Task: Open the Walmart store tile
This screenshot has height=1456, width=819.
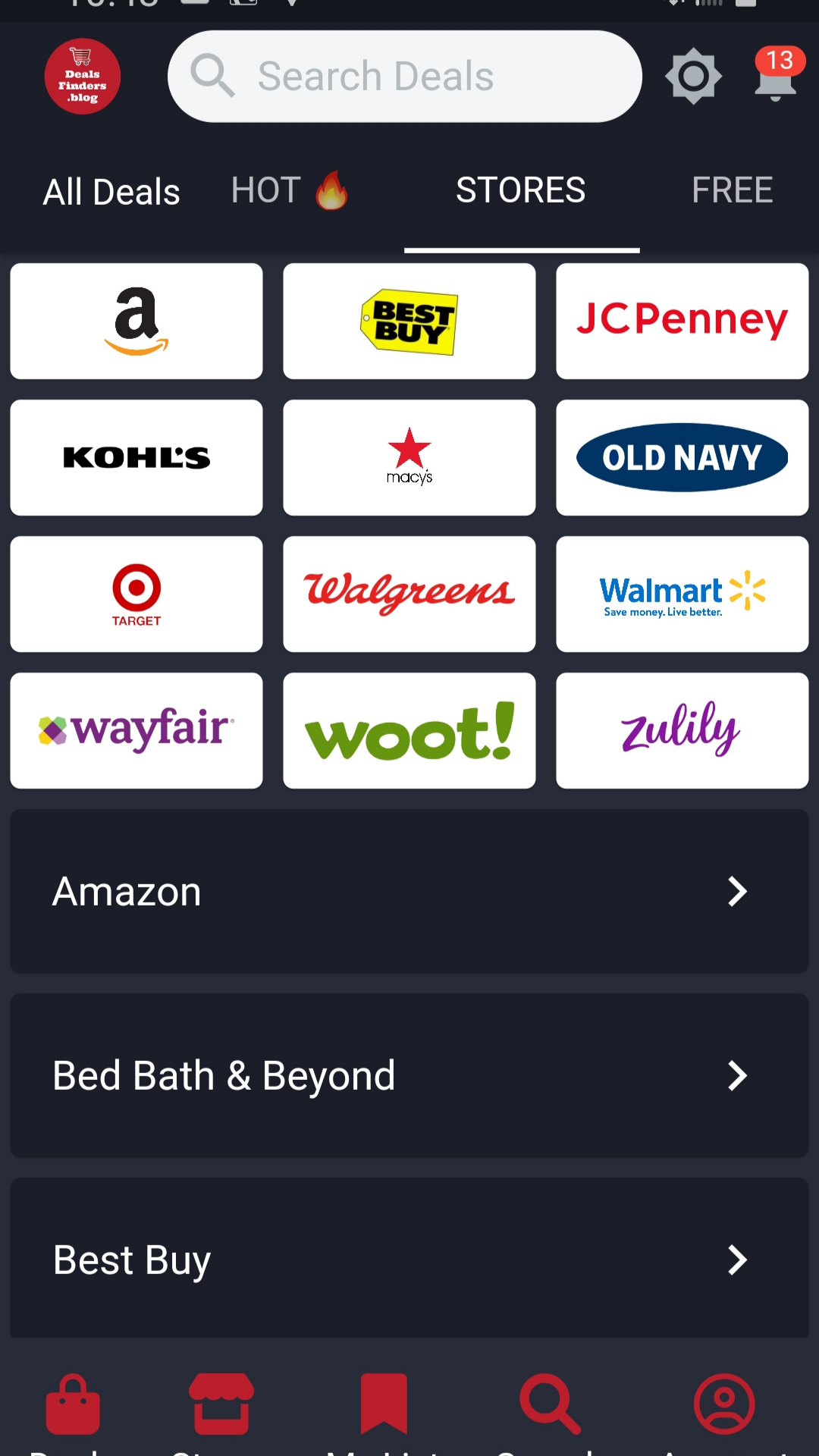Action: coord(682,594)
